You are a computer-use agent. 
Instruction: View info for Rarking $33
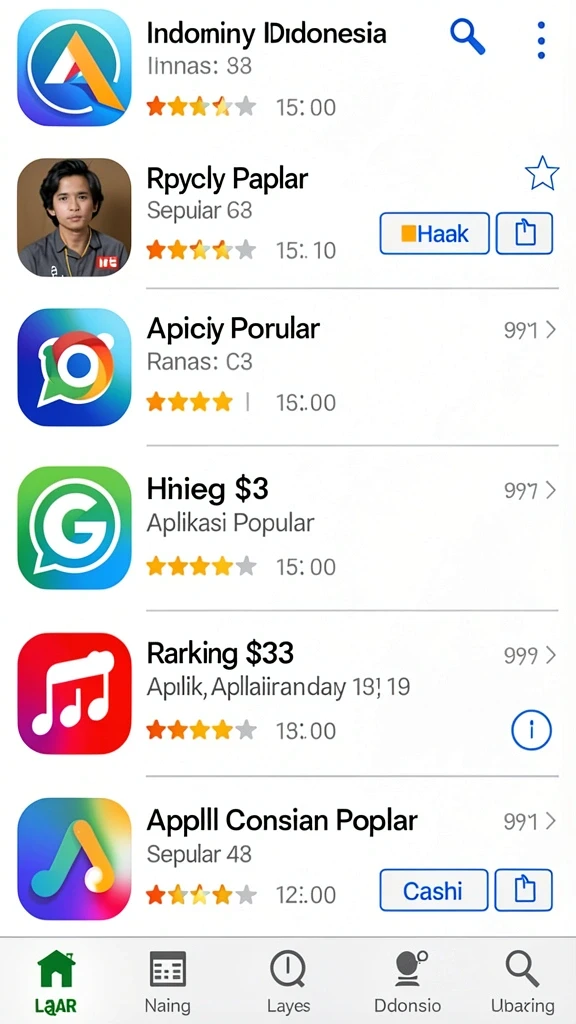[x=531, y=730]
